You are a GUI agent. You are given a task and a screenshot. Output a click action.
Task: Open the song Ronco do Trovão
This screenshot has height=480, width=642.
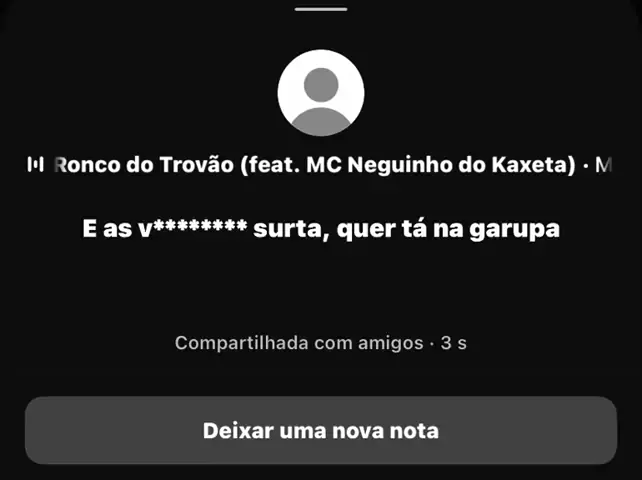coord(319,165)
